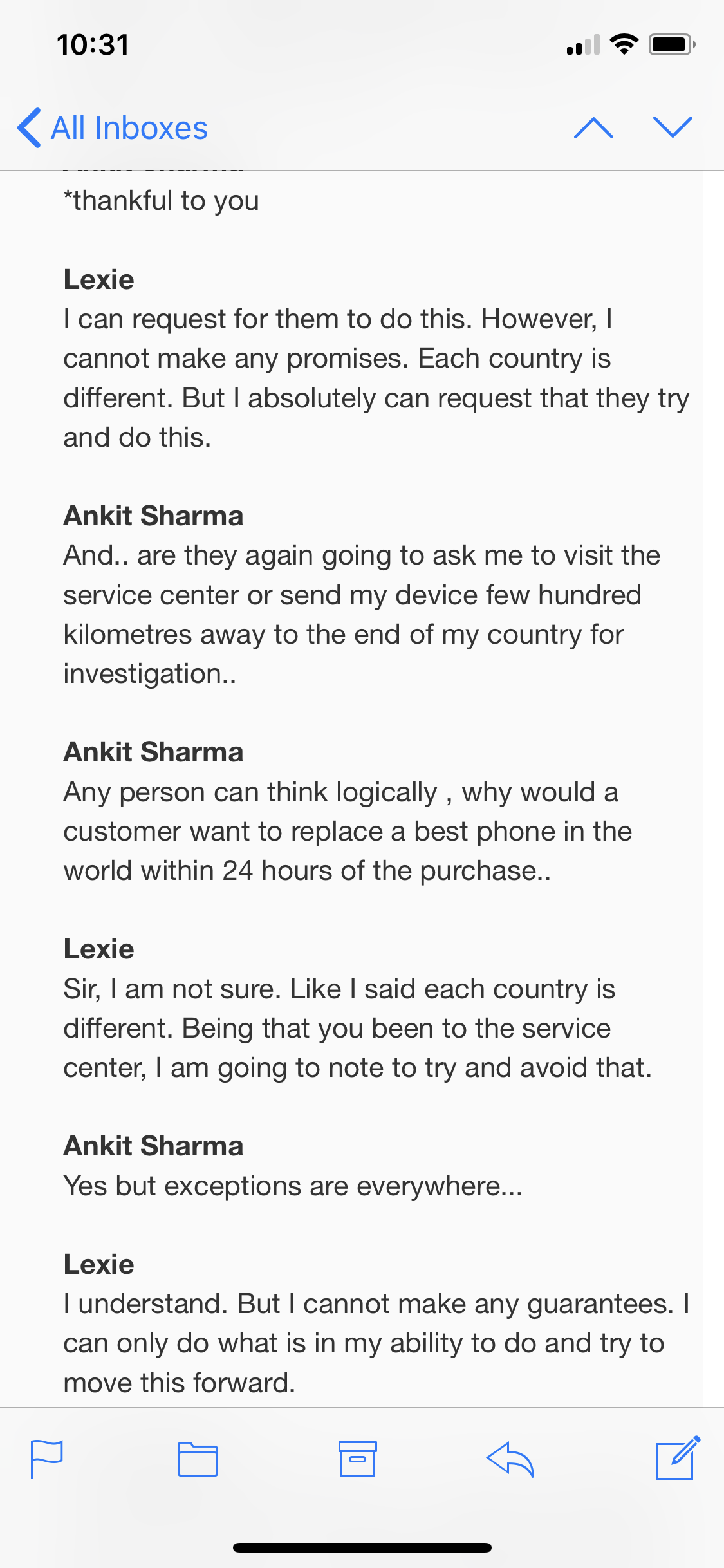Screen dimensions: 724x1568
Task: Jump to the next message with the down arrow
Action: pyautogui.click(x=673, y=127)
